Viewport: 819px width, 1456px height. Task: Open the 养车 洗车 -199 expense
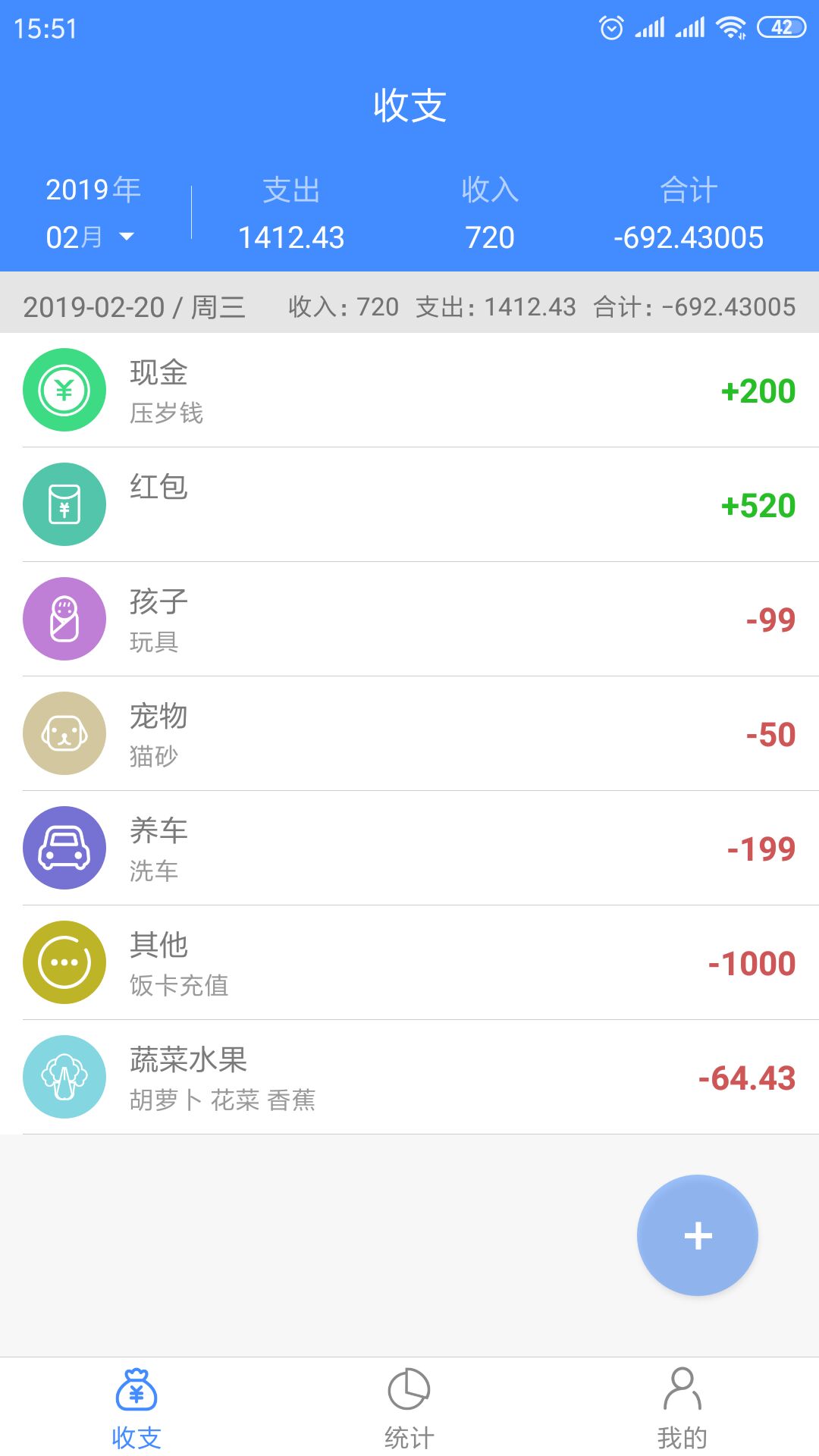[409, 848]
